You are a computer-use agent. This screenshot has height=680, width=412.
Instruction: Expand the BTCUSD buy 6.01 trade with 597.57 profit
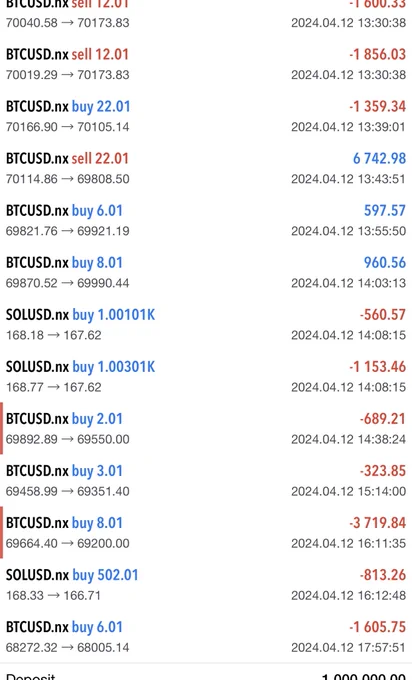[206, 220]
